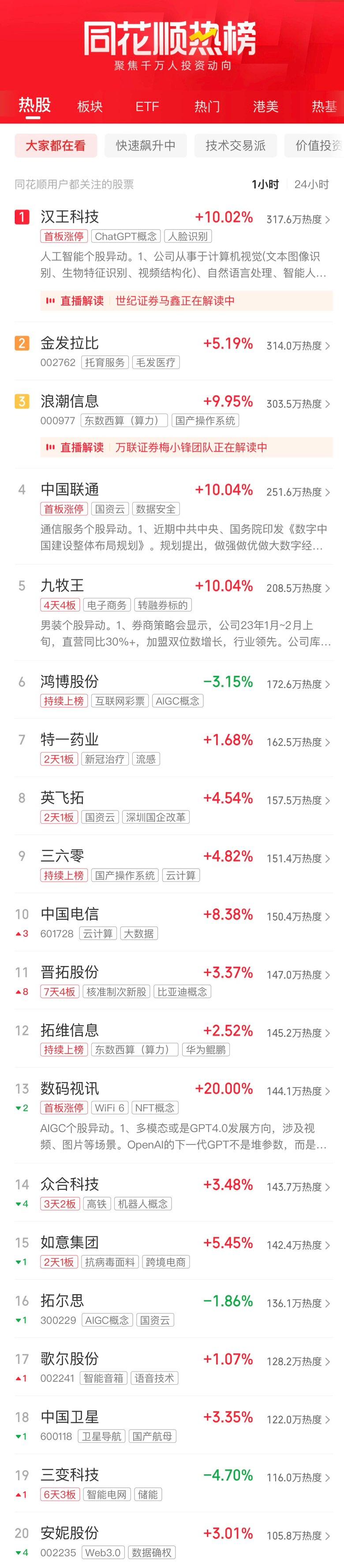Switch to the ETF tab
The height and width of the screenshot is (1568, 344).
pos(147,107)
